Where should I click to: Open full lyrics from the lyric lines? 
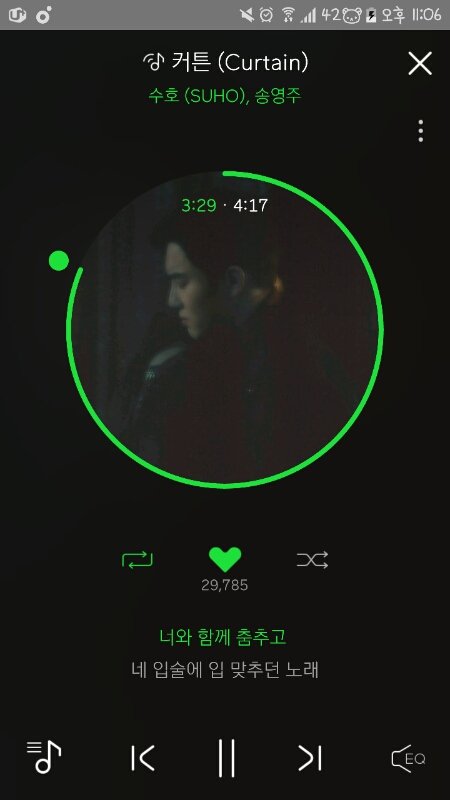[x=225, y=654]
